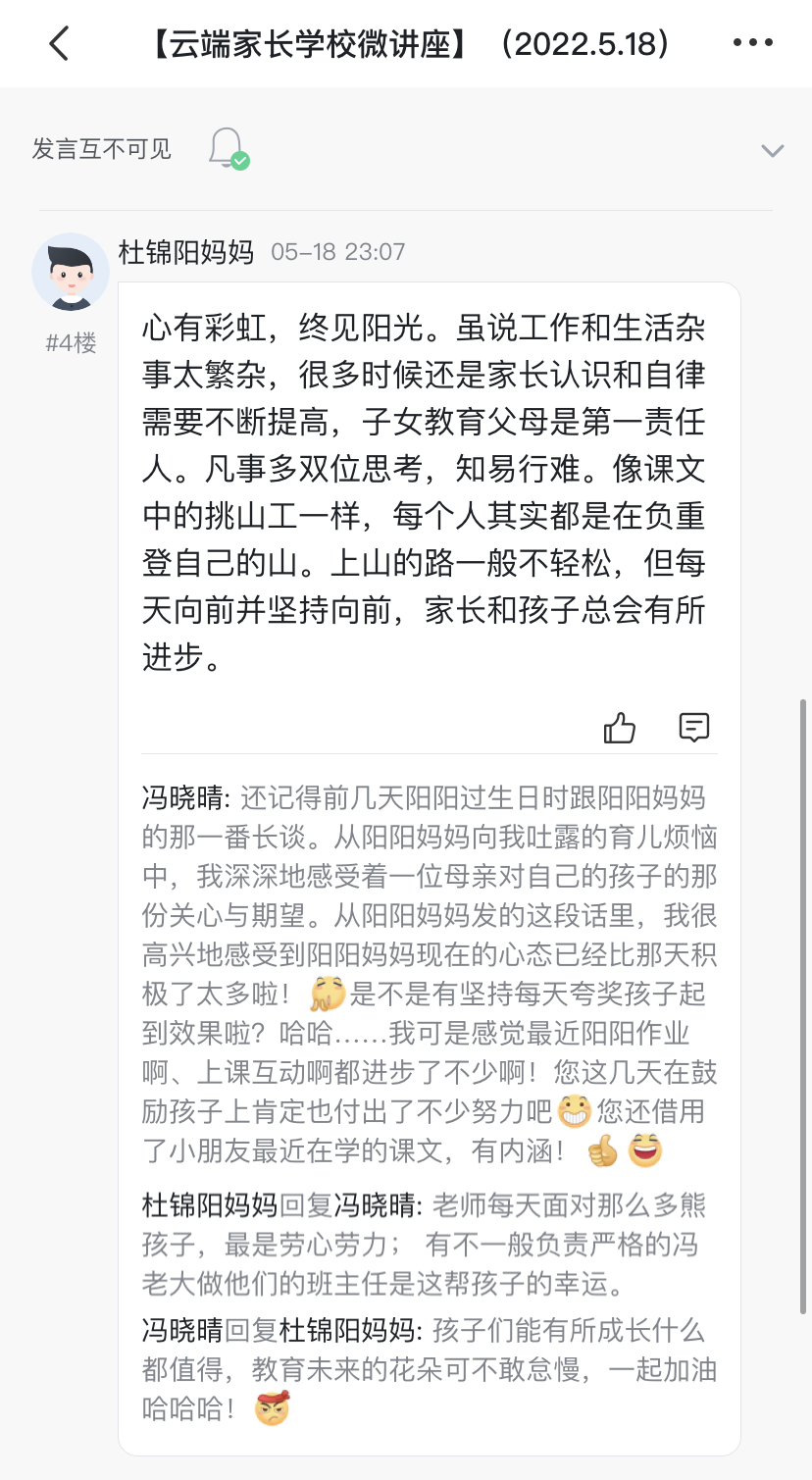This screenshot has height=1480, width=812.
Task: Open the more options ellipsis menu
Action: click(x=753, y=42)
